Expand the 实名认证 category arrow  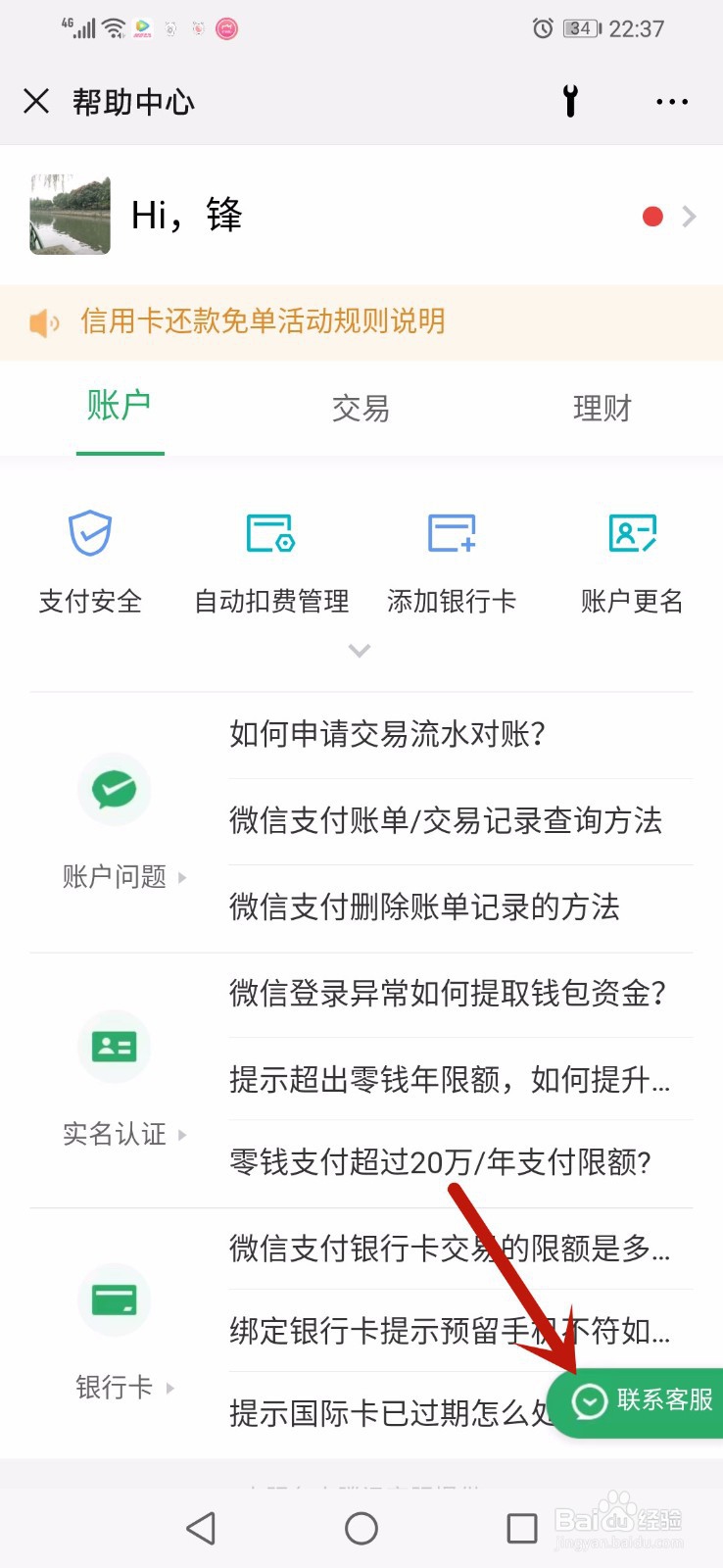point(182,1135)
